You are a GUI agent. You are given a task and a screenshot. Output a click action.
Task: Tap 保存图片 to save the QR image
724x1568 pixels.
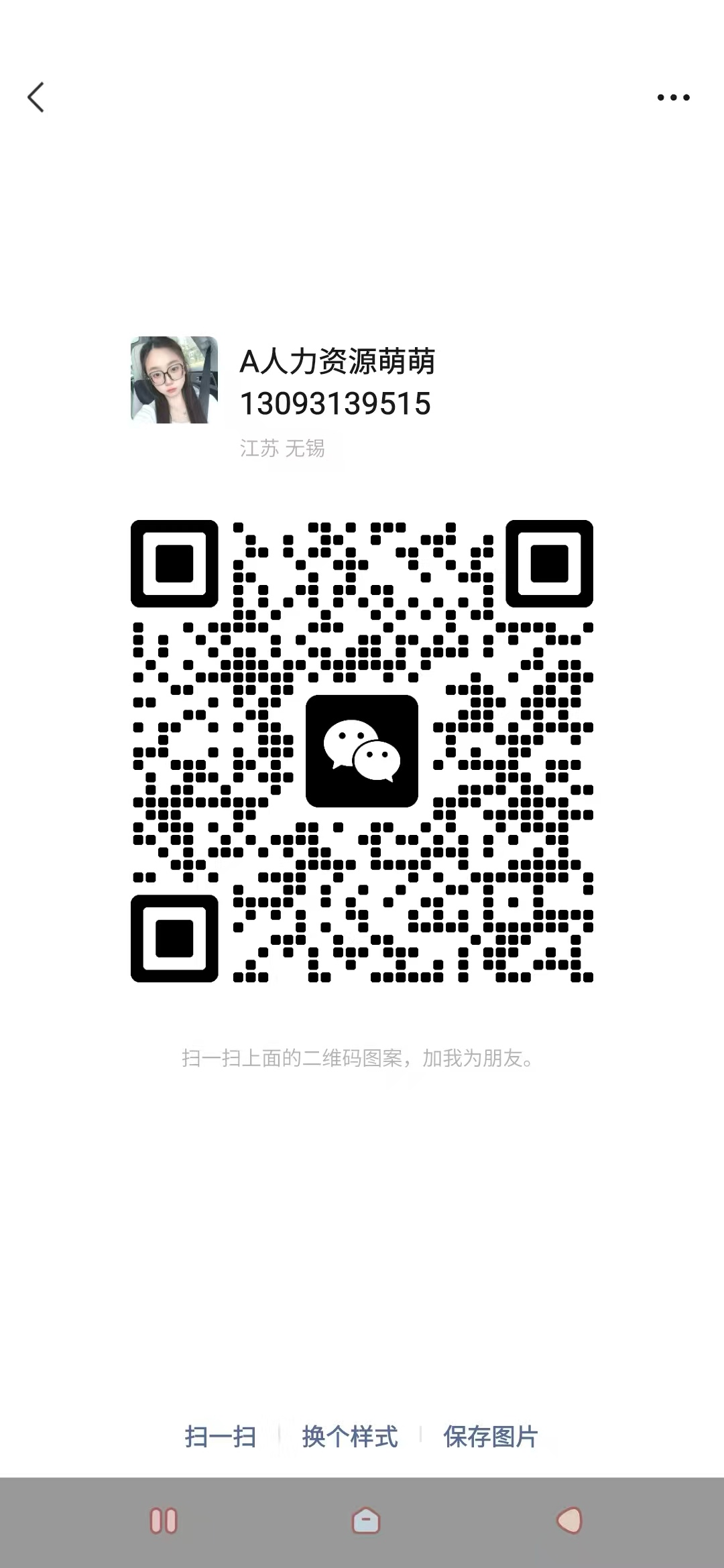tap(491, 1437)
